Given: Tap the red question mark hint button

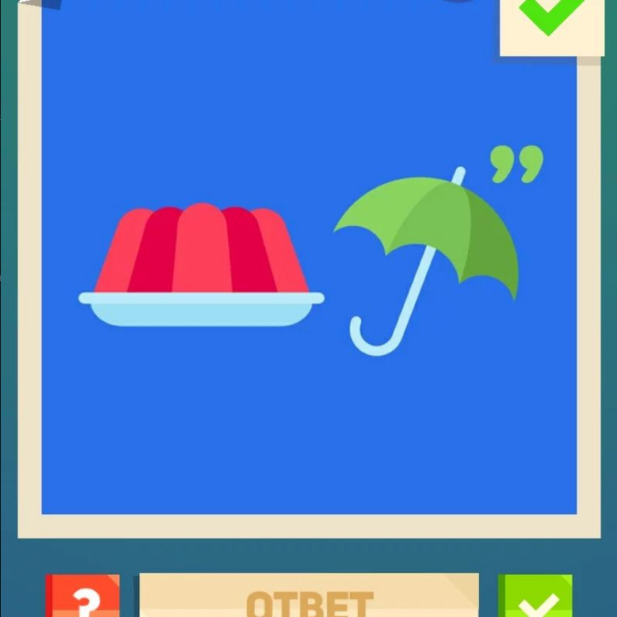Looking at the screenshot, I should click(x=84, y=598).
